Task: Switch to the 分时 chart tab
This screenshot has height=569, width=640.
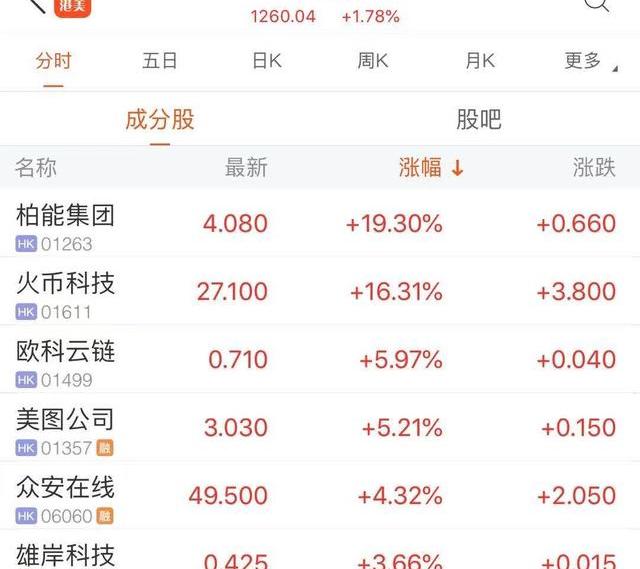Action: click(x=54, y=61)
